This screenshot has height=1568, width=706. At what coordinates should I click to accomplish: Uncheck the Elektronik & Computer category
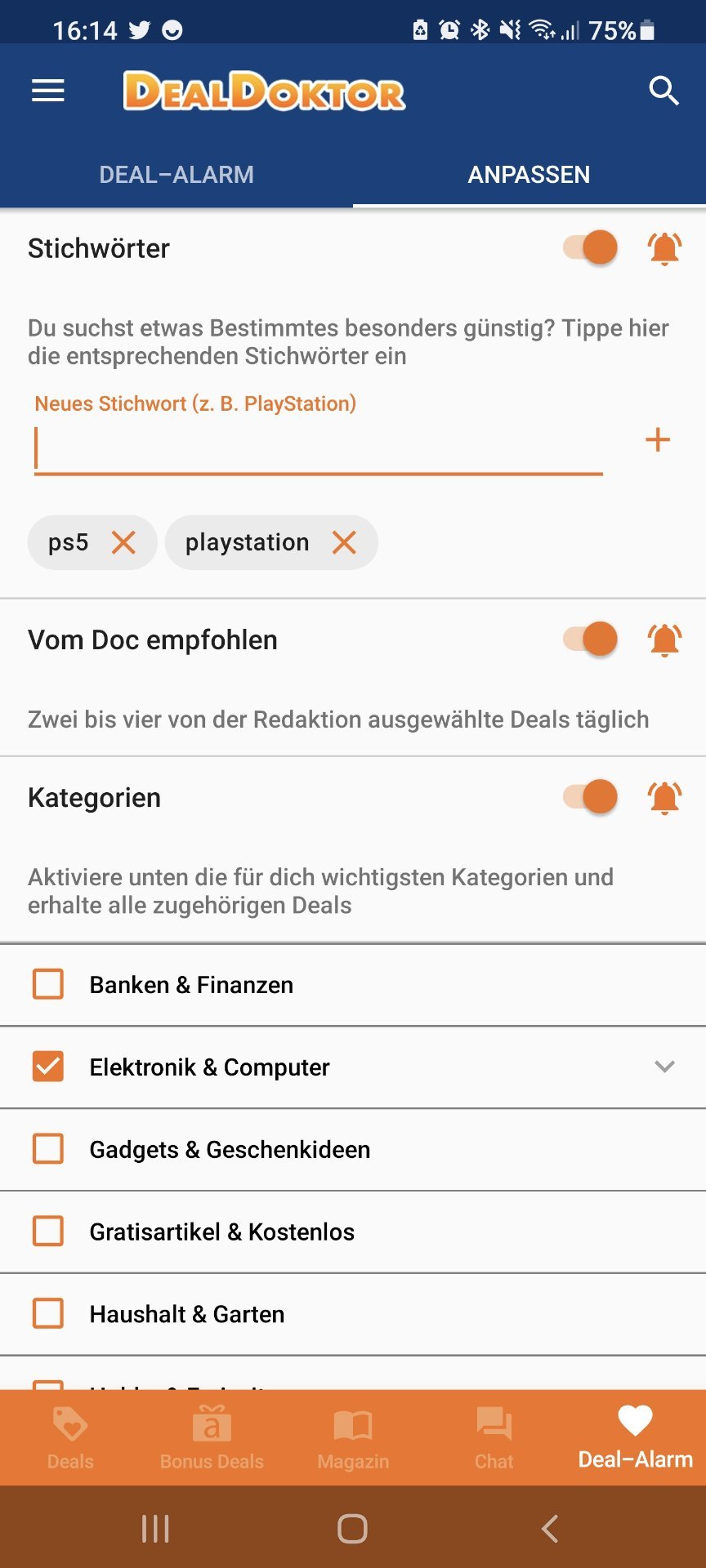[48, 1067]
